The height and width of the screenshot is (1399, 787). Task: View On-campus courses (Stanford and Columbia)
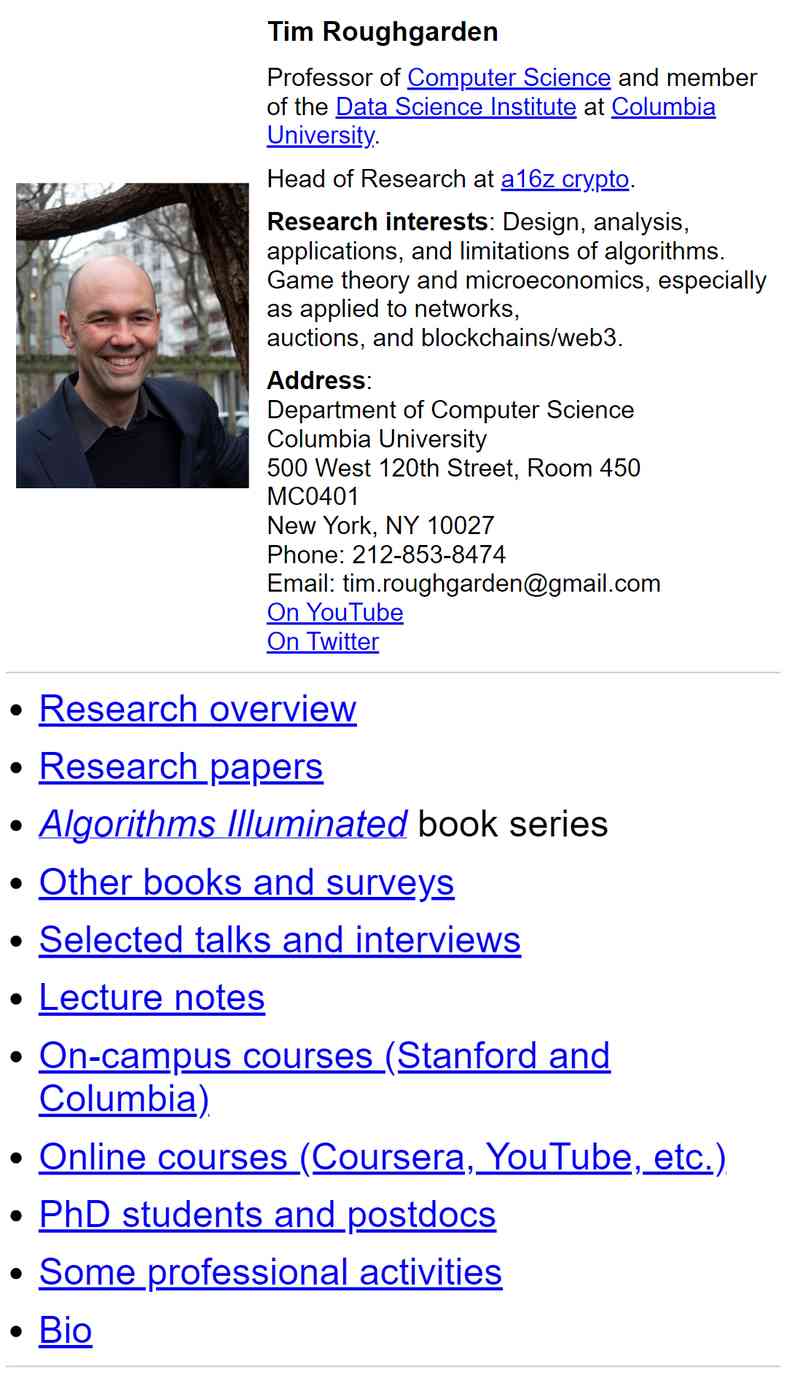coord(325,1056)
